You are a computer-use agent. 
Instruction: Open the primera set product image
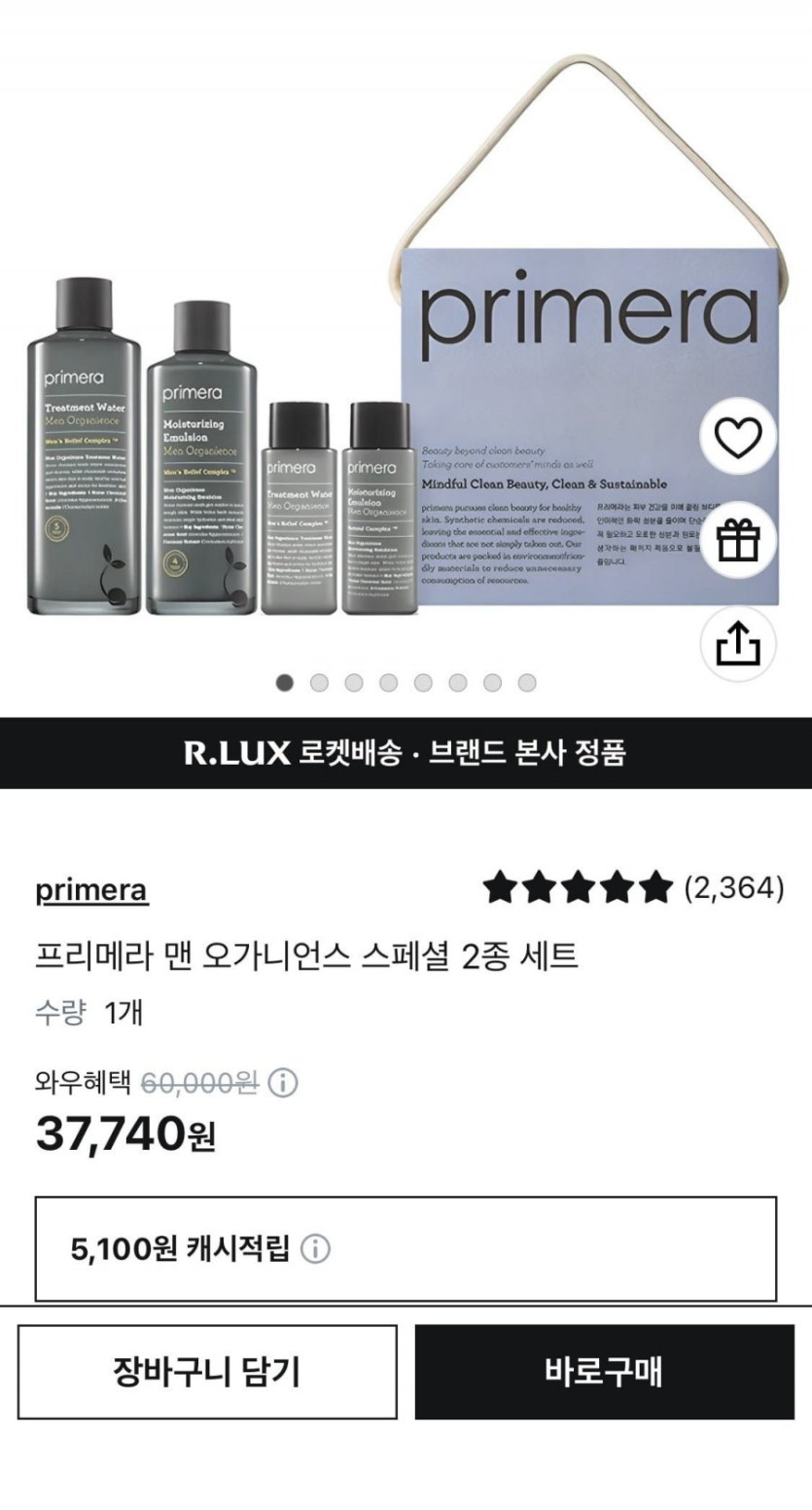(389, 389)
